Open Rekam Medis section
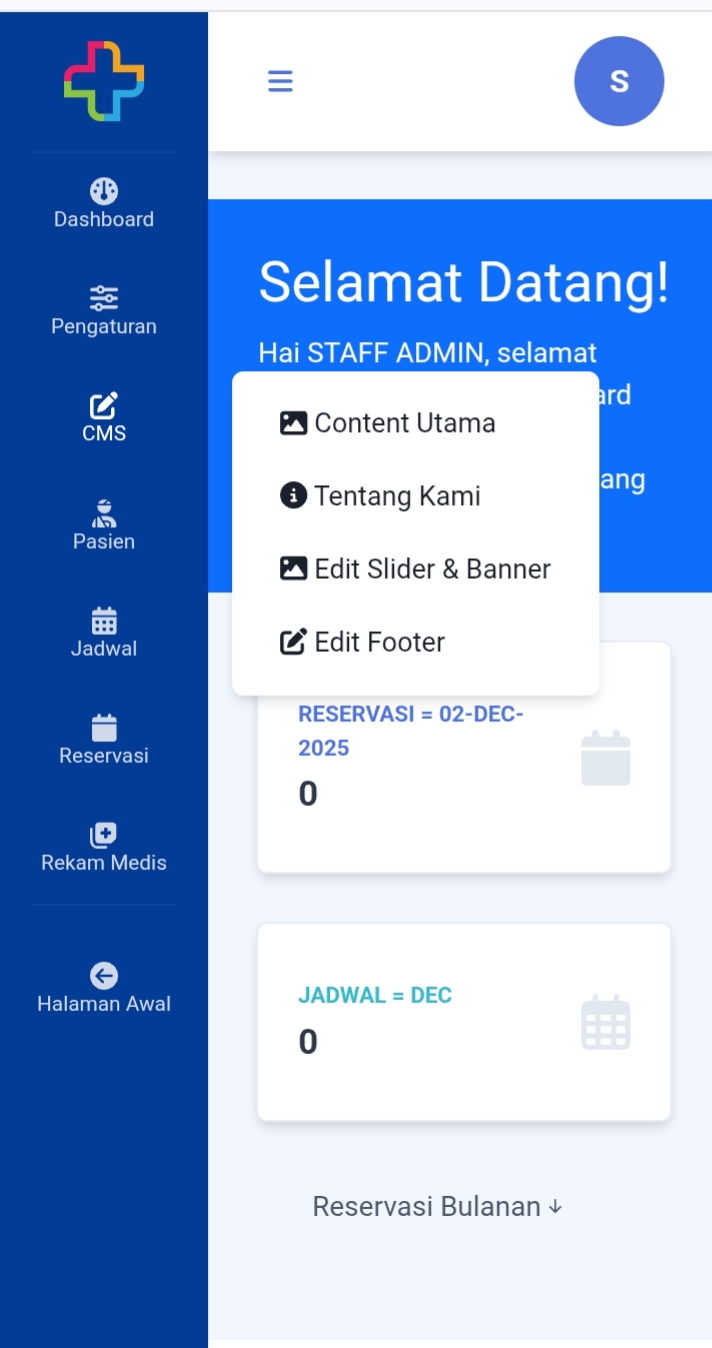Image resolution: width=712 pixels, height=1348 pixels. tap(104, 847)
